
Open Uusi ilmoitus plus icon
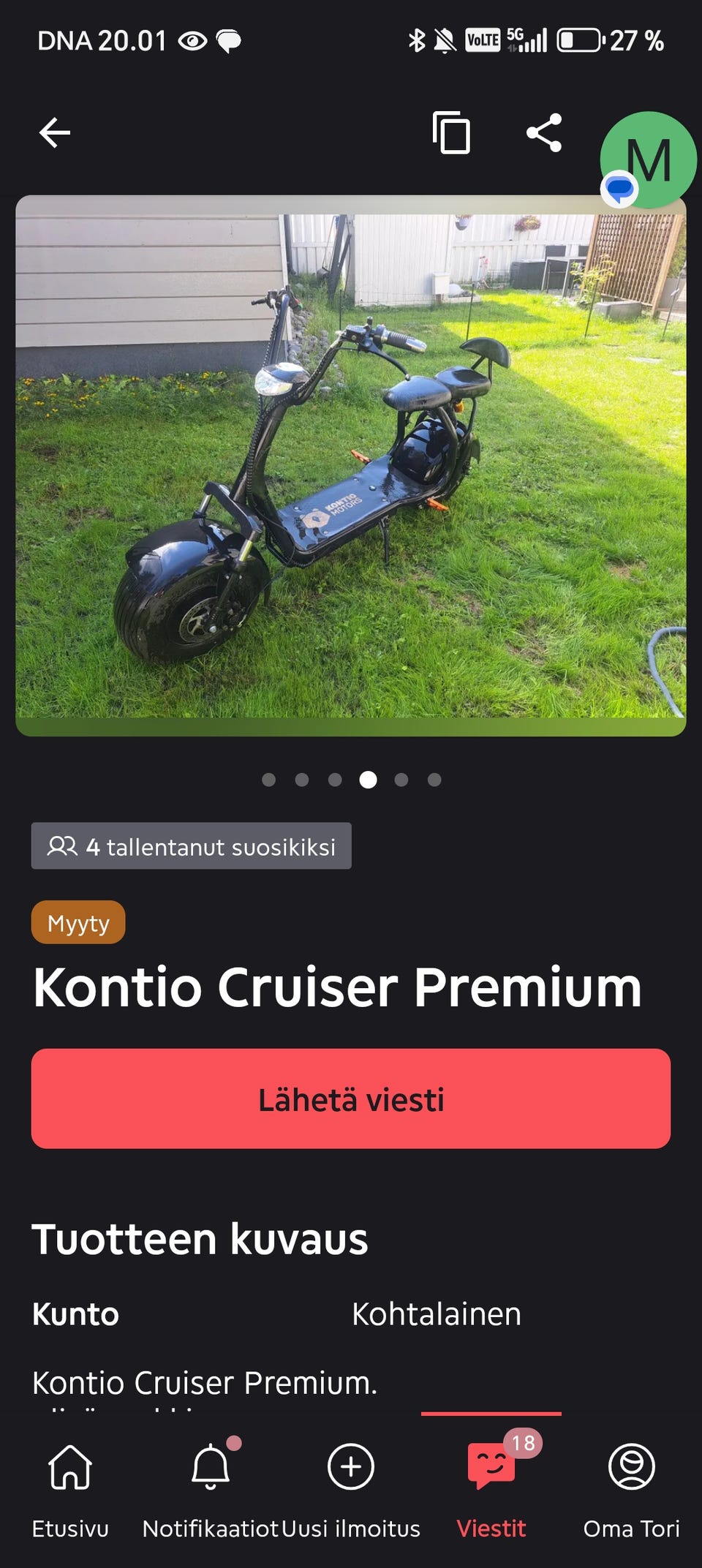point(351,1466)
